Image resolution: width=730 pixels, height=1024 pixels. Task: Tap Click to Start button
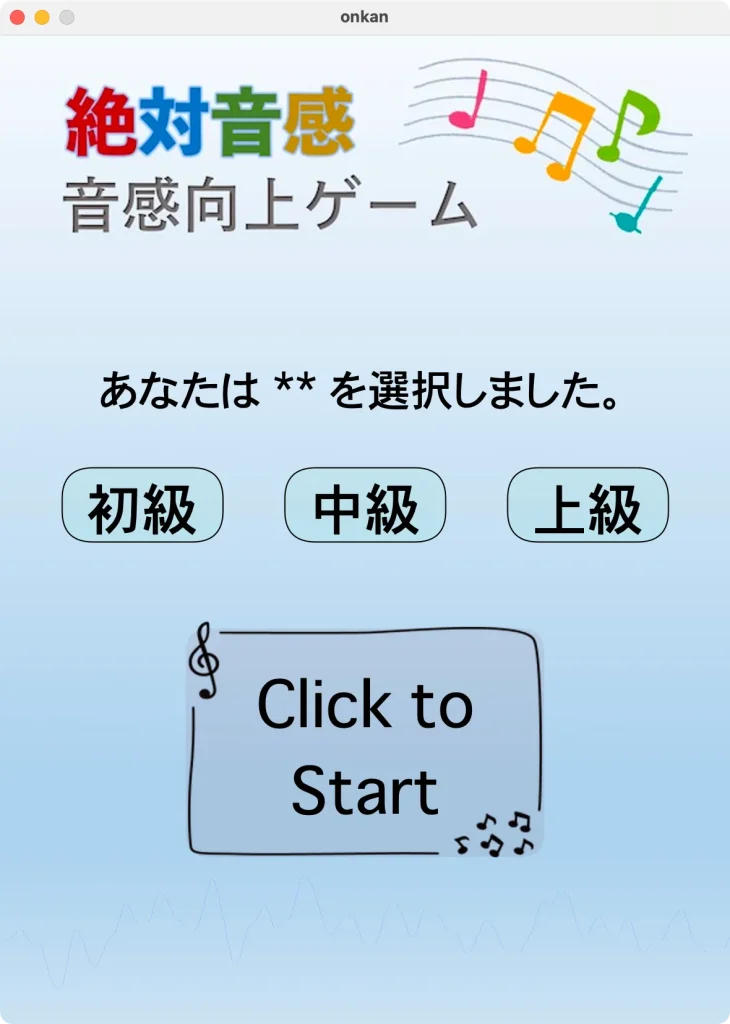click(x=365, y=743)
